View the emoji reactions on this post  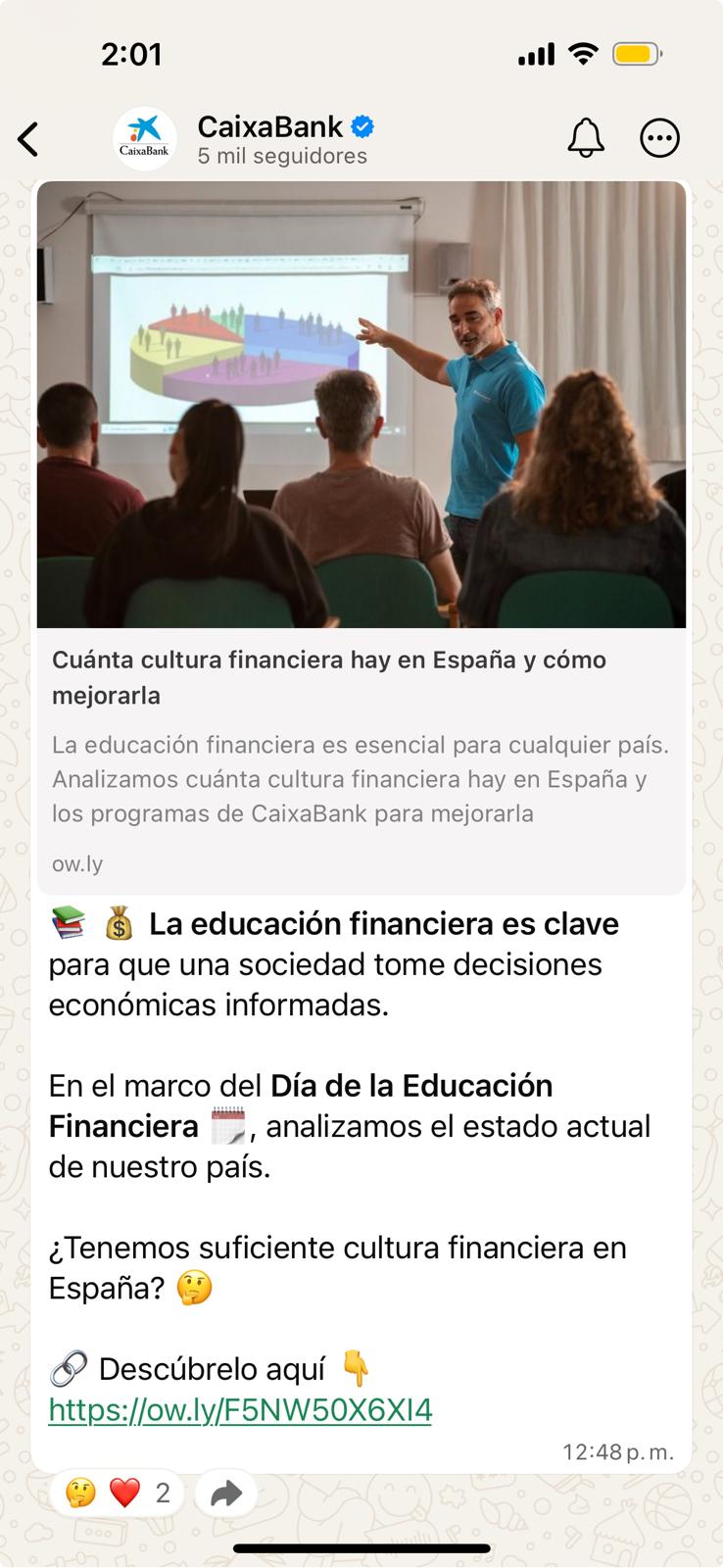[117, 1494]
